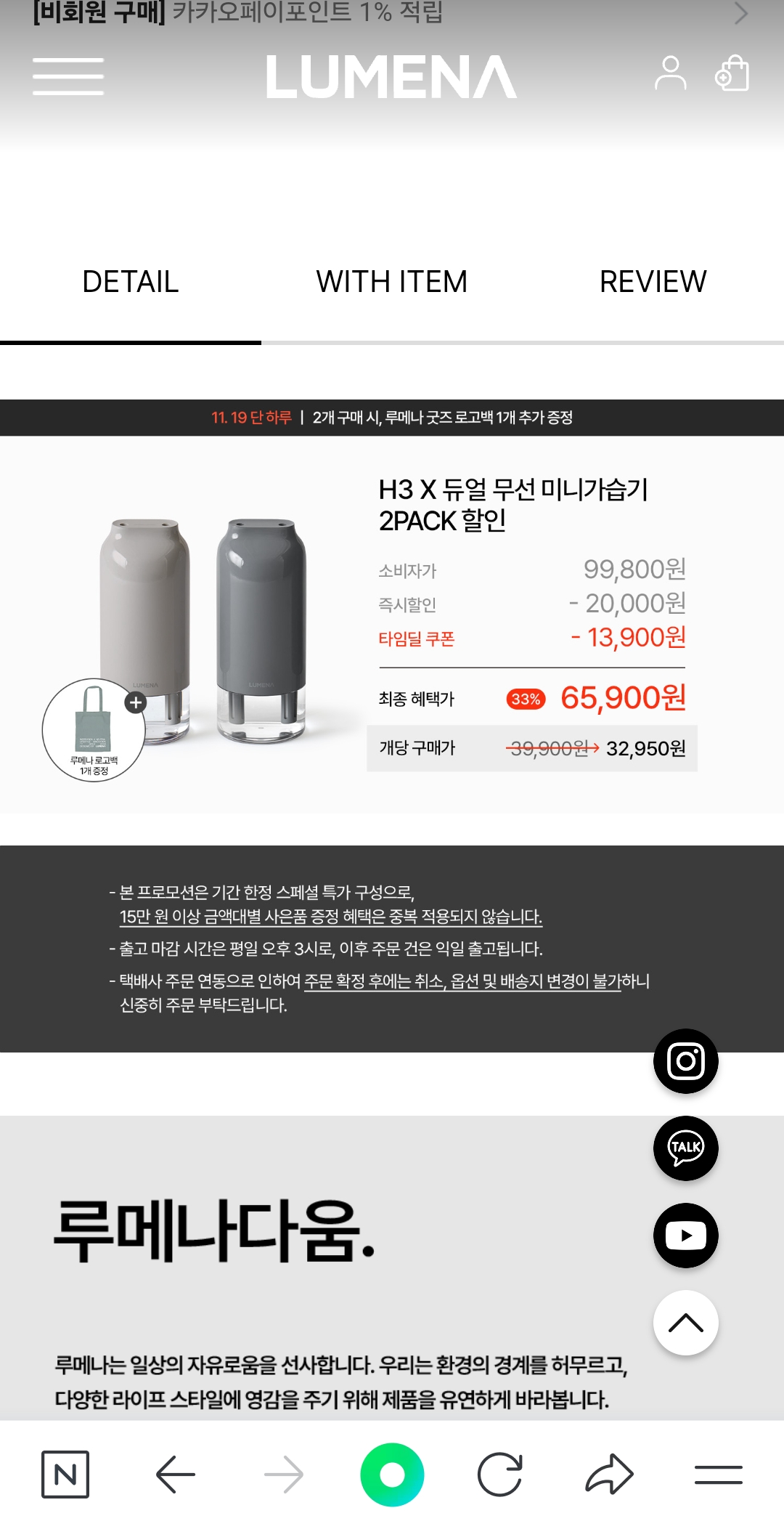Tap the green Naver search circle

point(392,1475)
